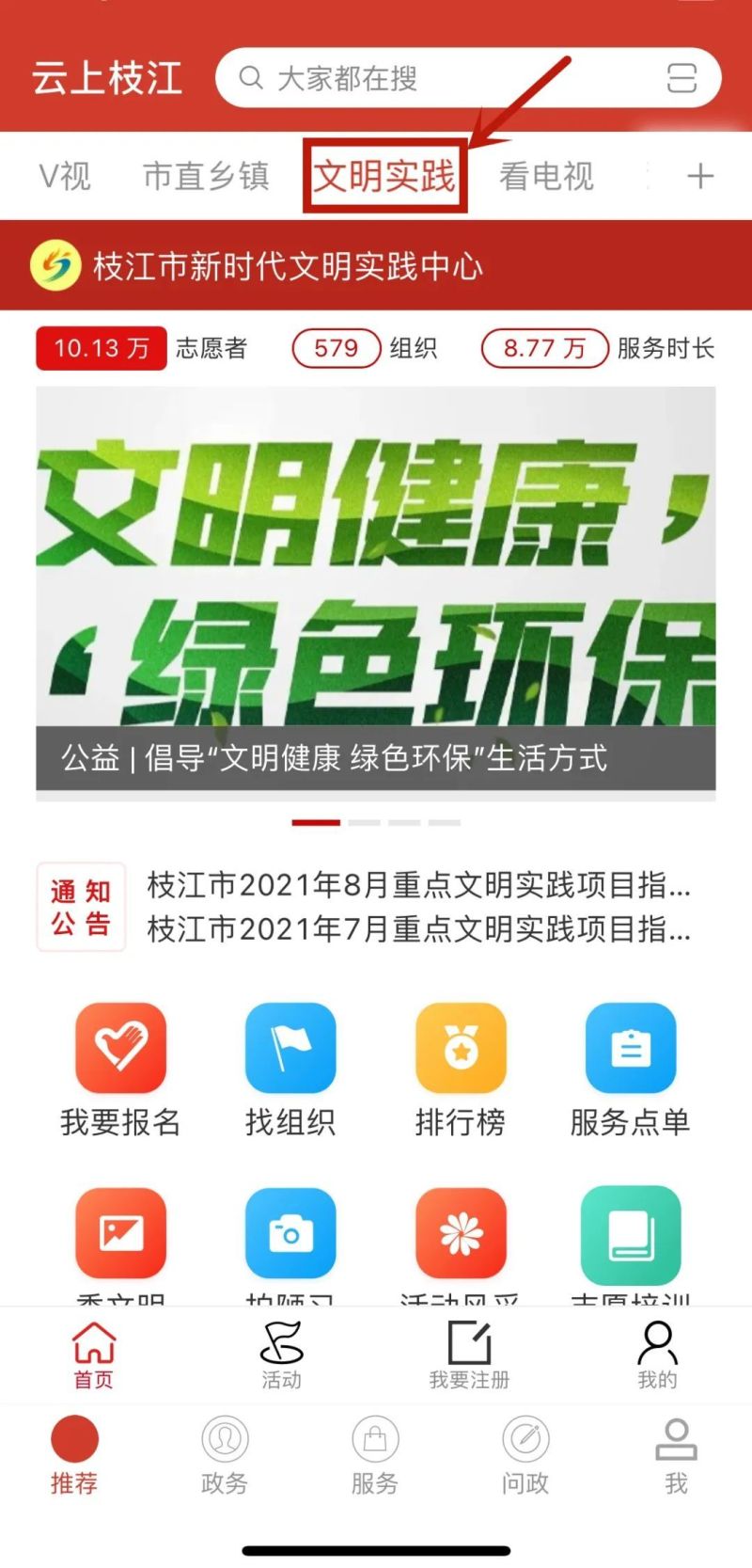Switch to the 政务 tab
This screenshot has width=752, height=1568.
click(225, 1455)
